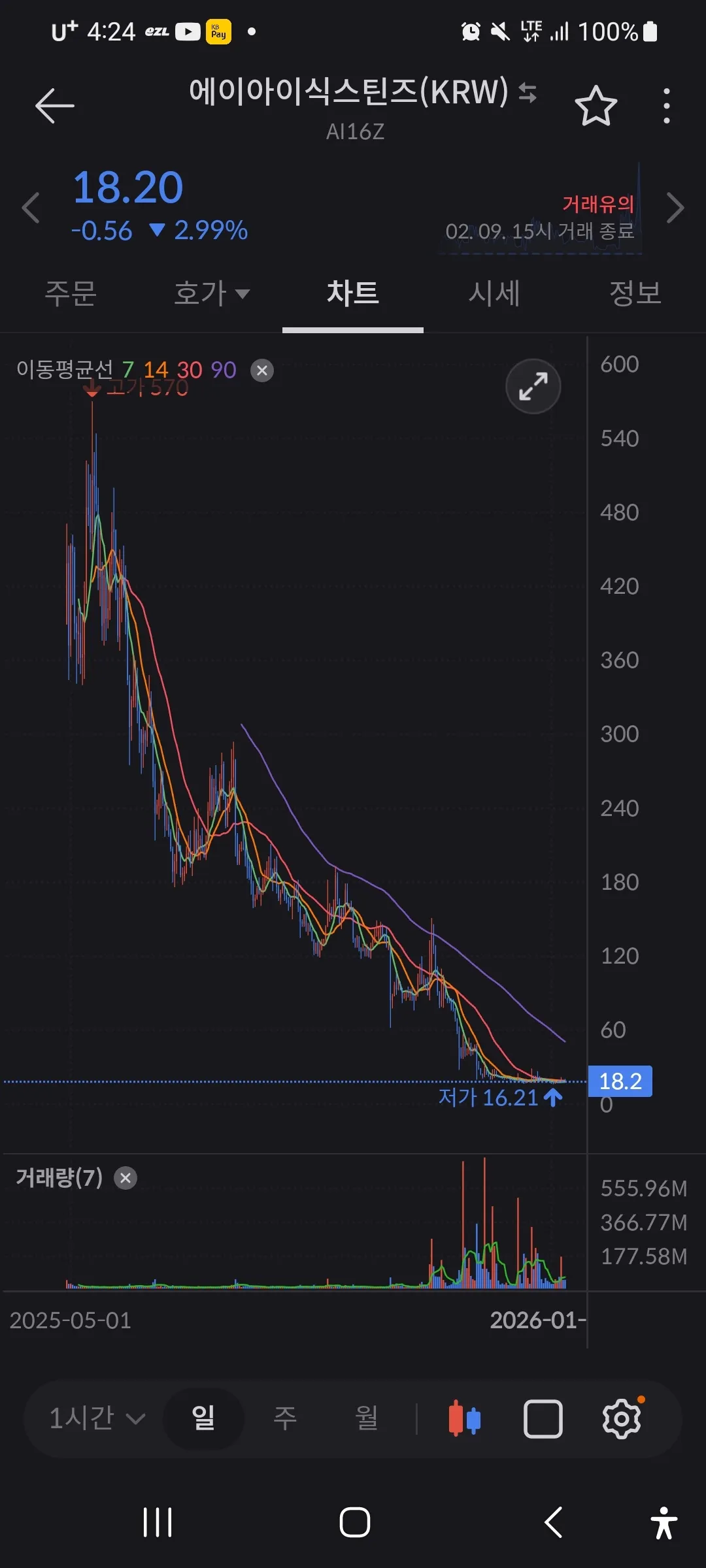Open the 호가 dropdown tab
The height and width of the screenshot is (1568, 706).
click(x=211, y=293)
